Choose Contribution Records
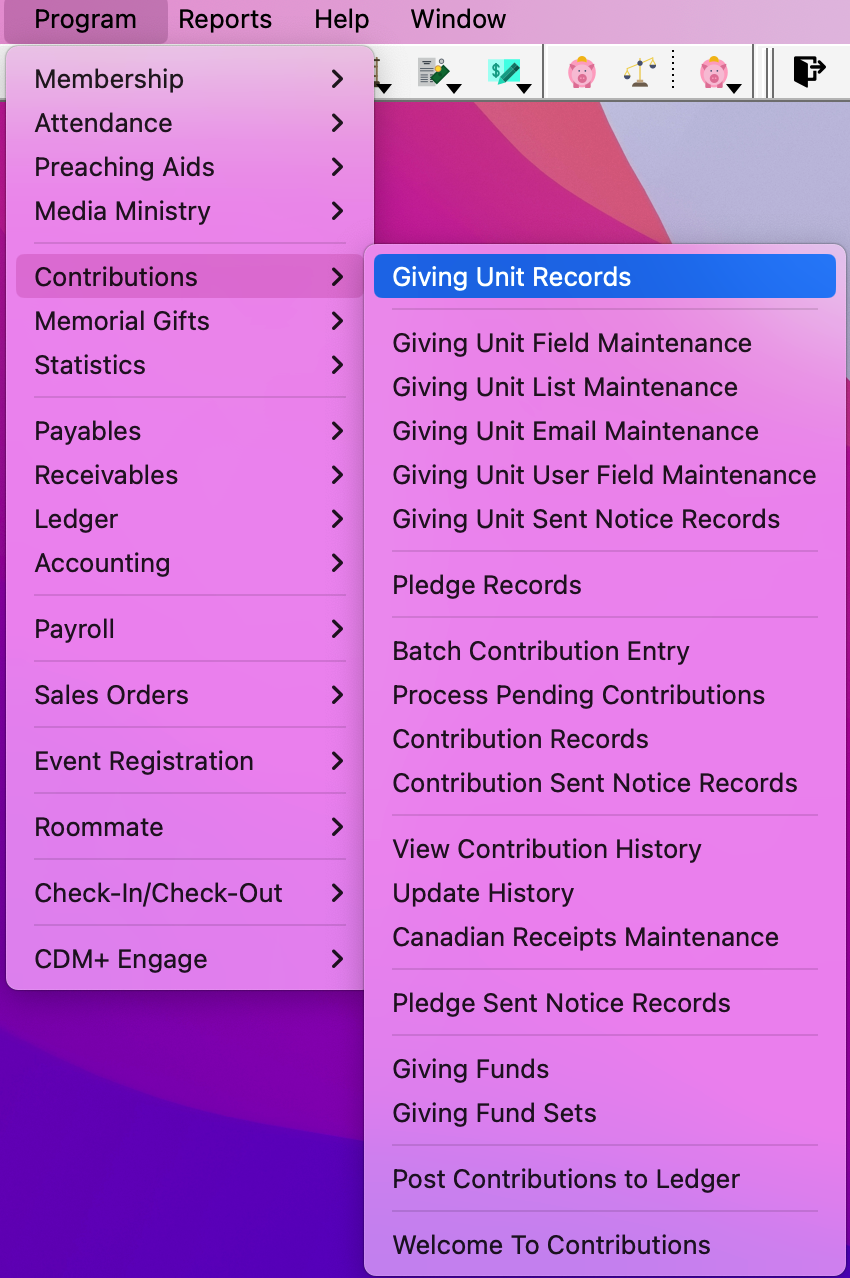The height and width of the screenshot is (1278, 850). [520, 739]
